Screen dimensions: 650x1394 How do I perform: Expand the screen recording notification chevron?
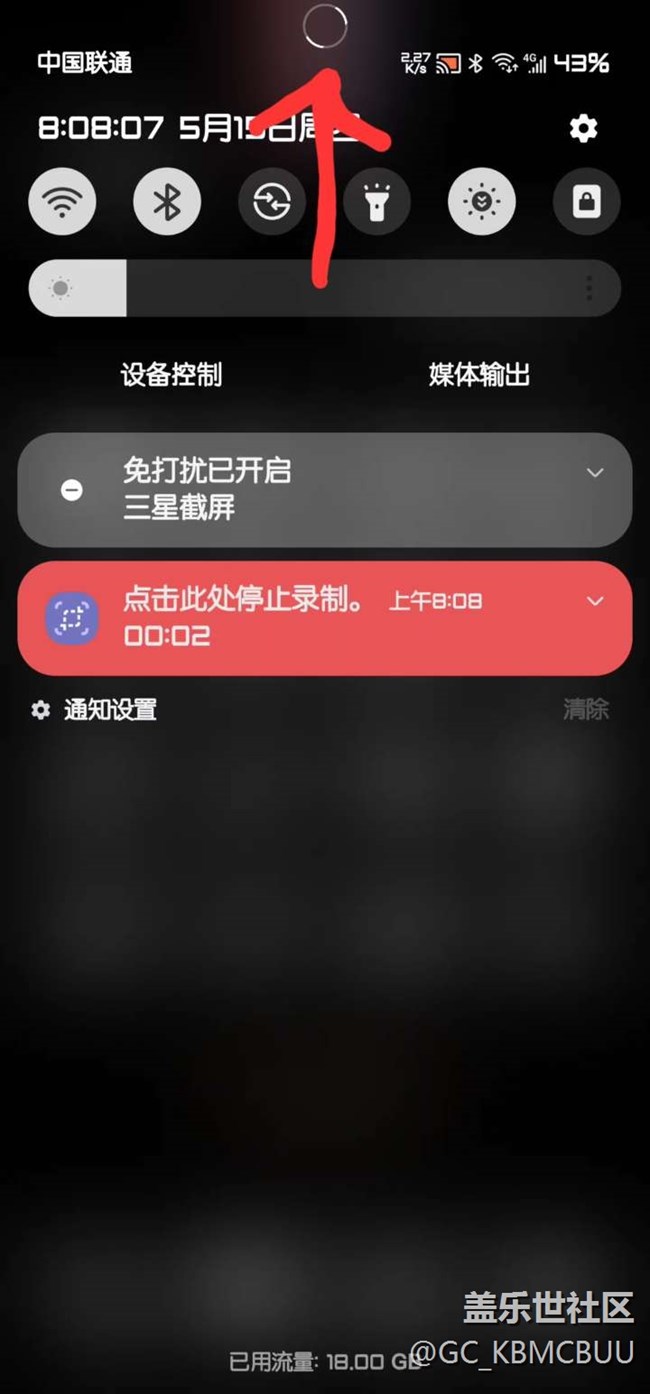point(595,601)
